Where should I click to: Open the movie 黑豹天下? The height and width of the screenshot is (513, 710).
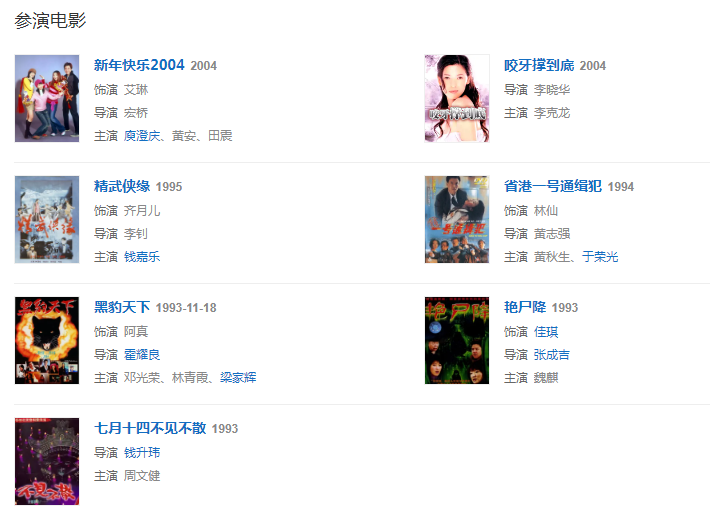122,307
